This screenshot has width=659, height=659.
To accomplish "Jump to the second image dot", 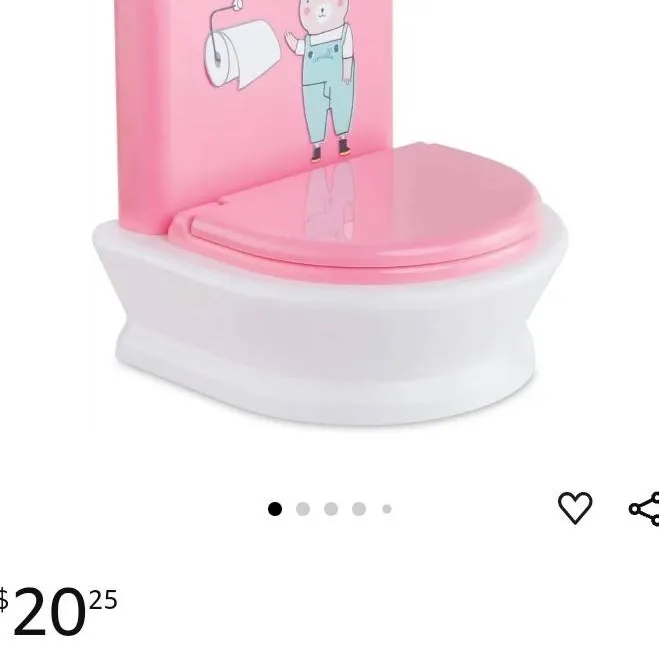I will click(x=303, y=509).
